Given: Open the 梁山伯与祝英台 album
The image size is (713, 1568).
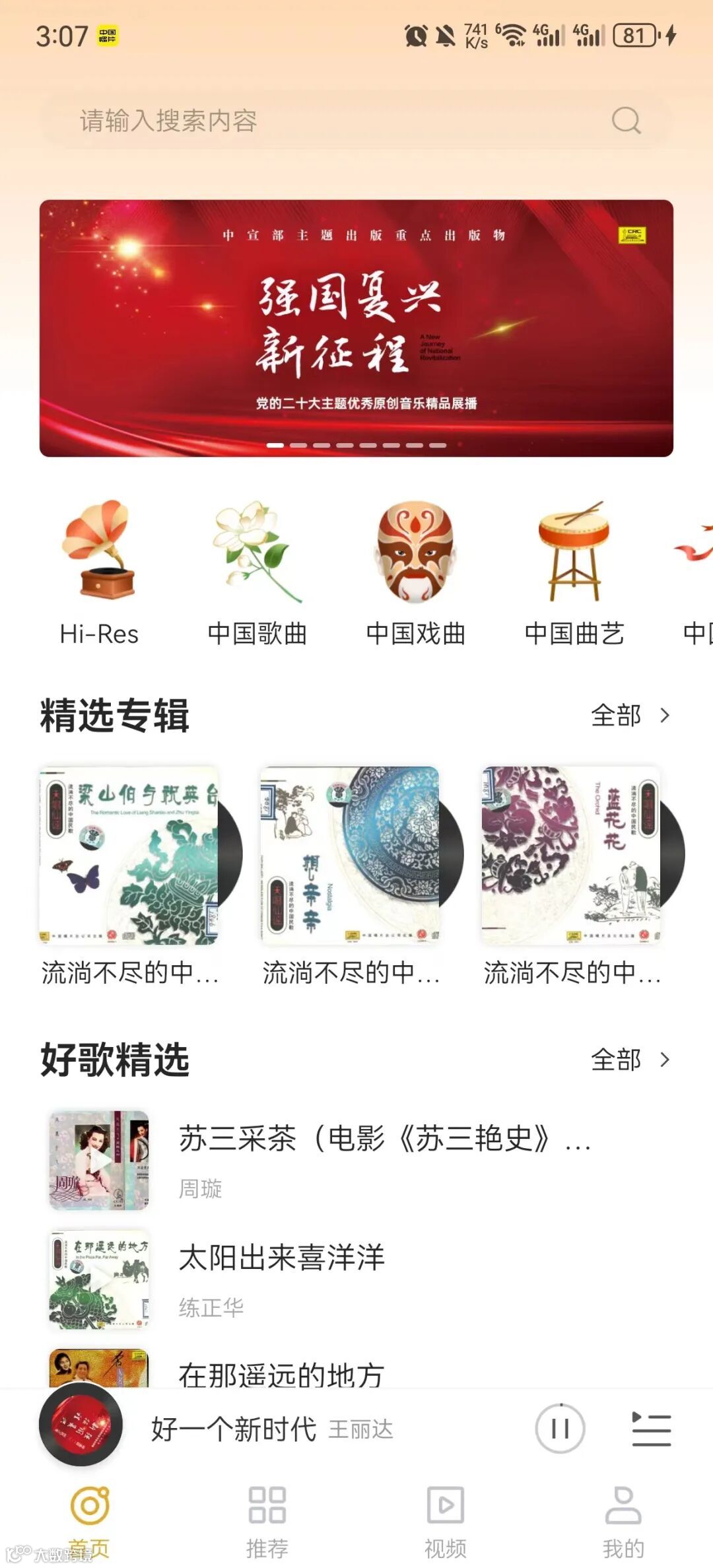Looking at the screenshot, I should [130, 856].
